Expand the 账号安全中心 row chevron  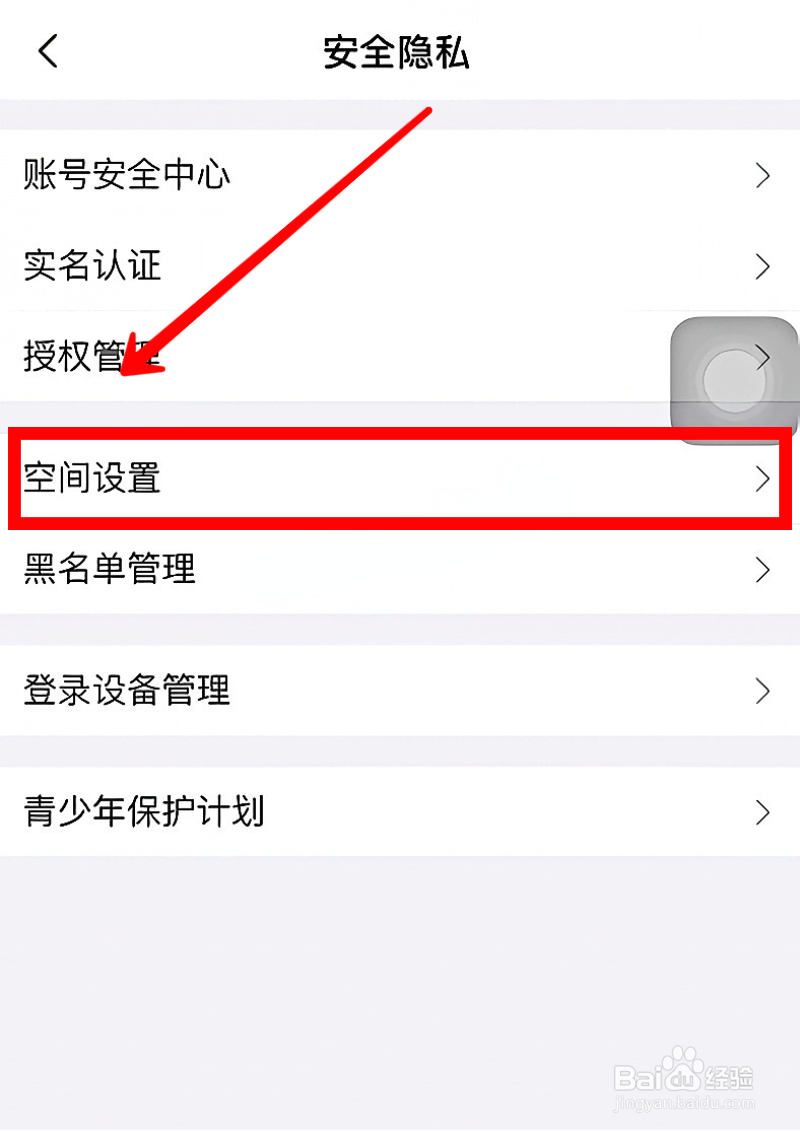pos(762,176)
